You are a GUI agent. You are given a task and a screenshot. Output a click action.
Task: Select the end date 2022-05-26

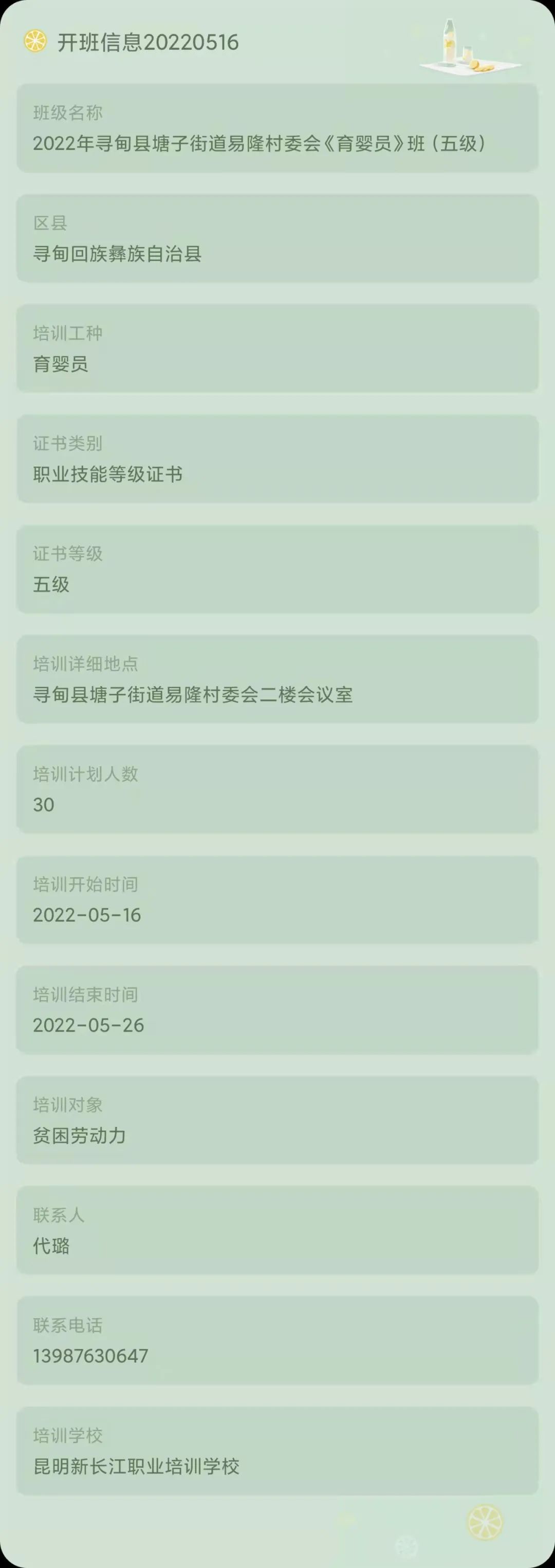click(x=88, y=1026)
